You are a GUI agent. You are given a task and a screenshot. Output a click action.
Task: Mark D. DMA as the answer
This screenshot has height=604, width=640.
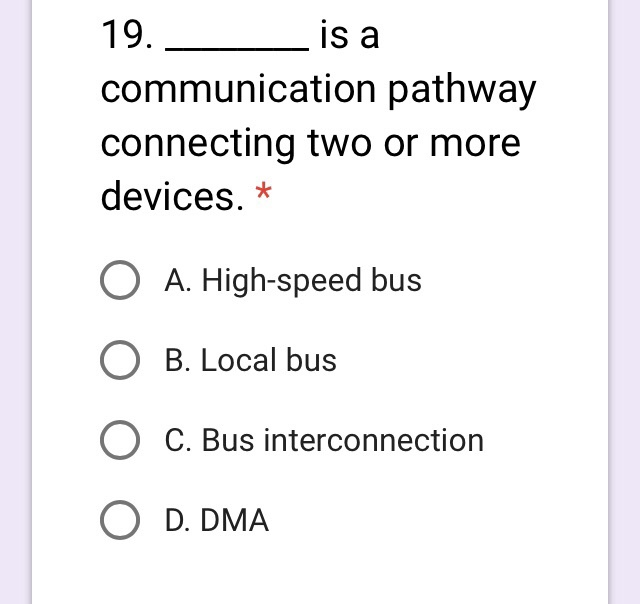point(120,521)
